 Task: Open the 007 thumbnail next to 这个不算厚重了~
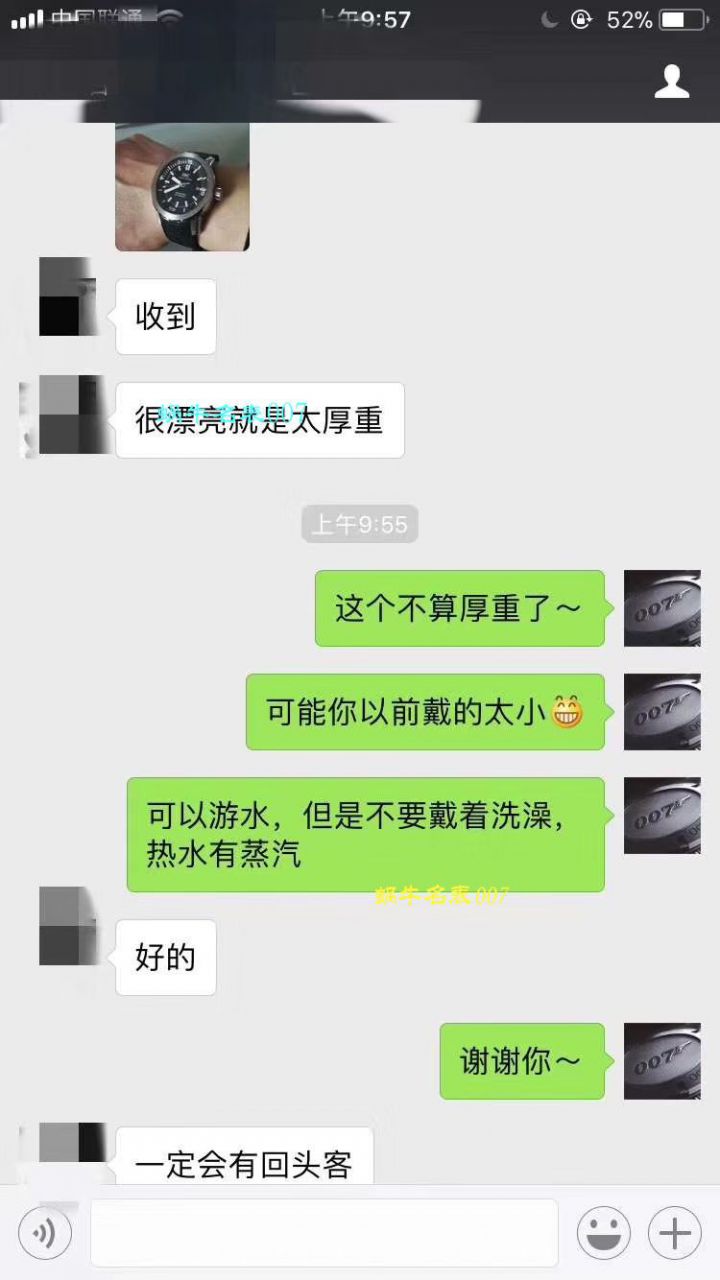(x=661, y=608)
